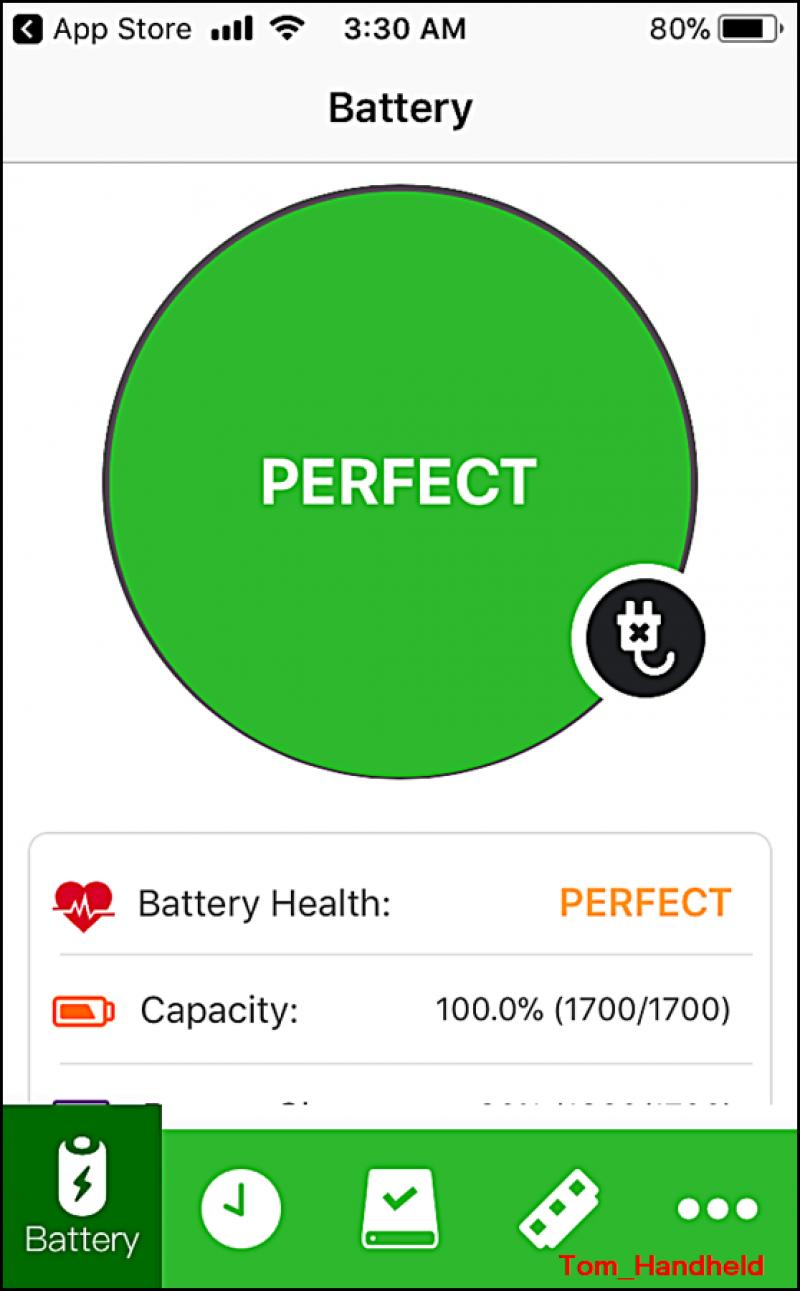
Task: Switch to the memory RAM tab
Action: tap(558, 1208)
